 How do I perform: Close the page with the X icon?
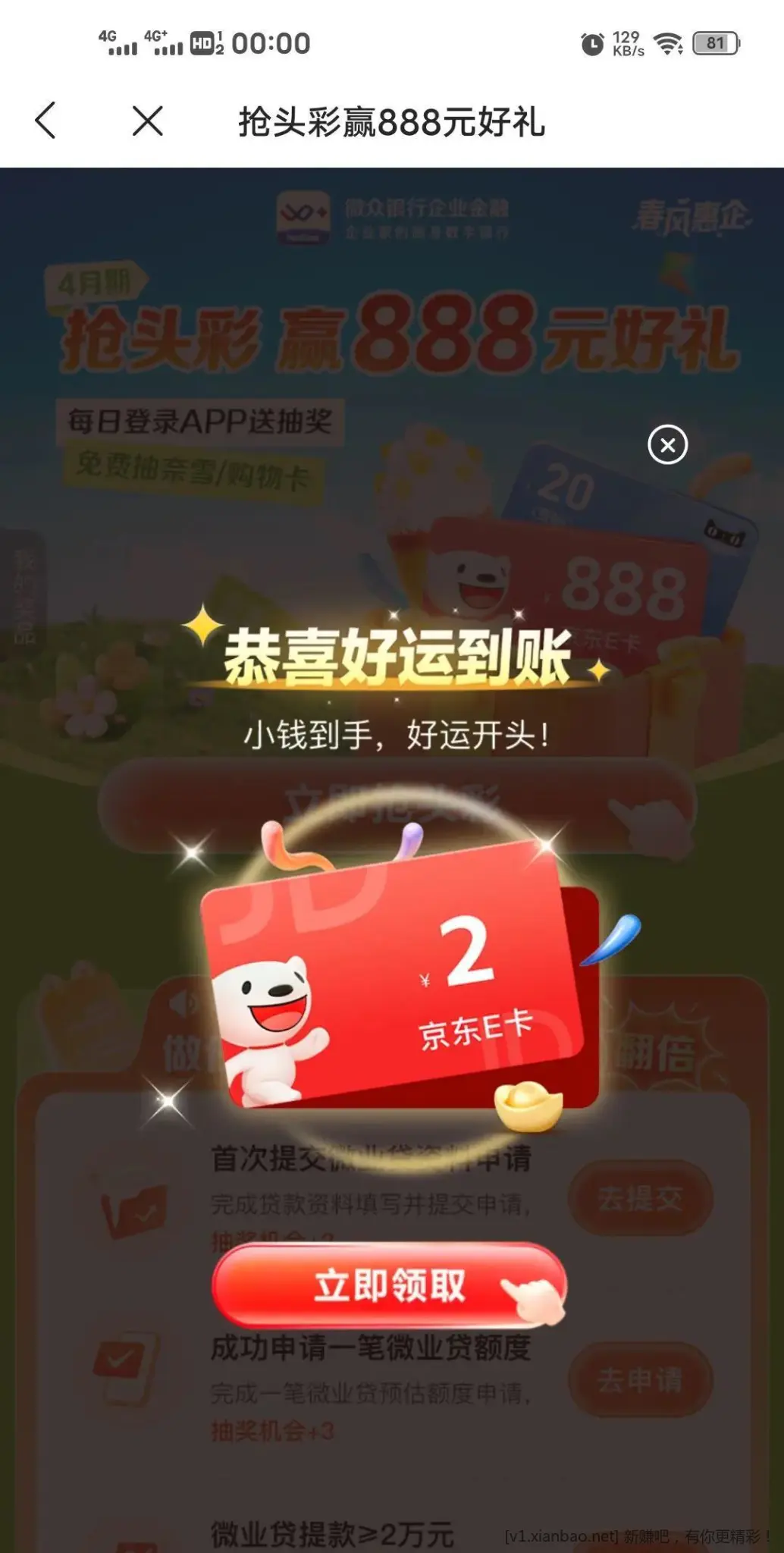coord(147,121)
